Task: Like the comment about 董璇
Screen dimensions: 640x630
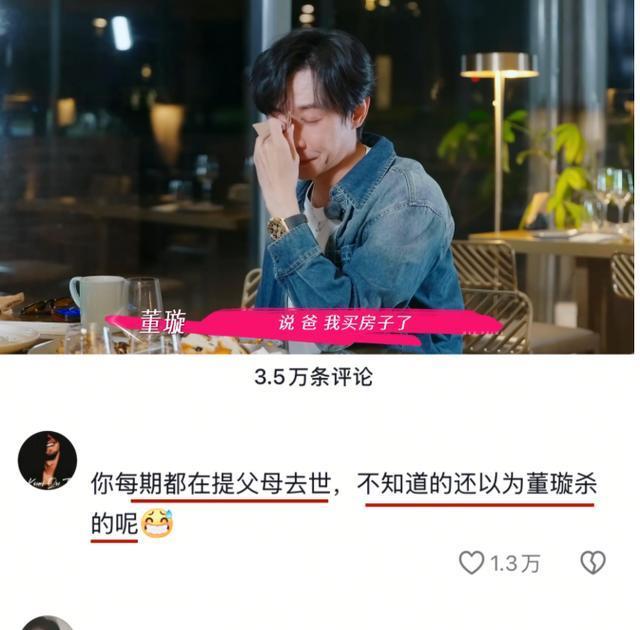Action: pos(472,563)
